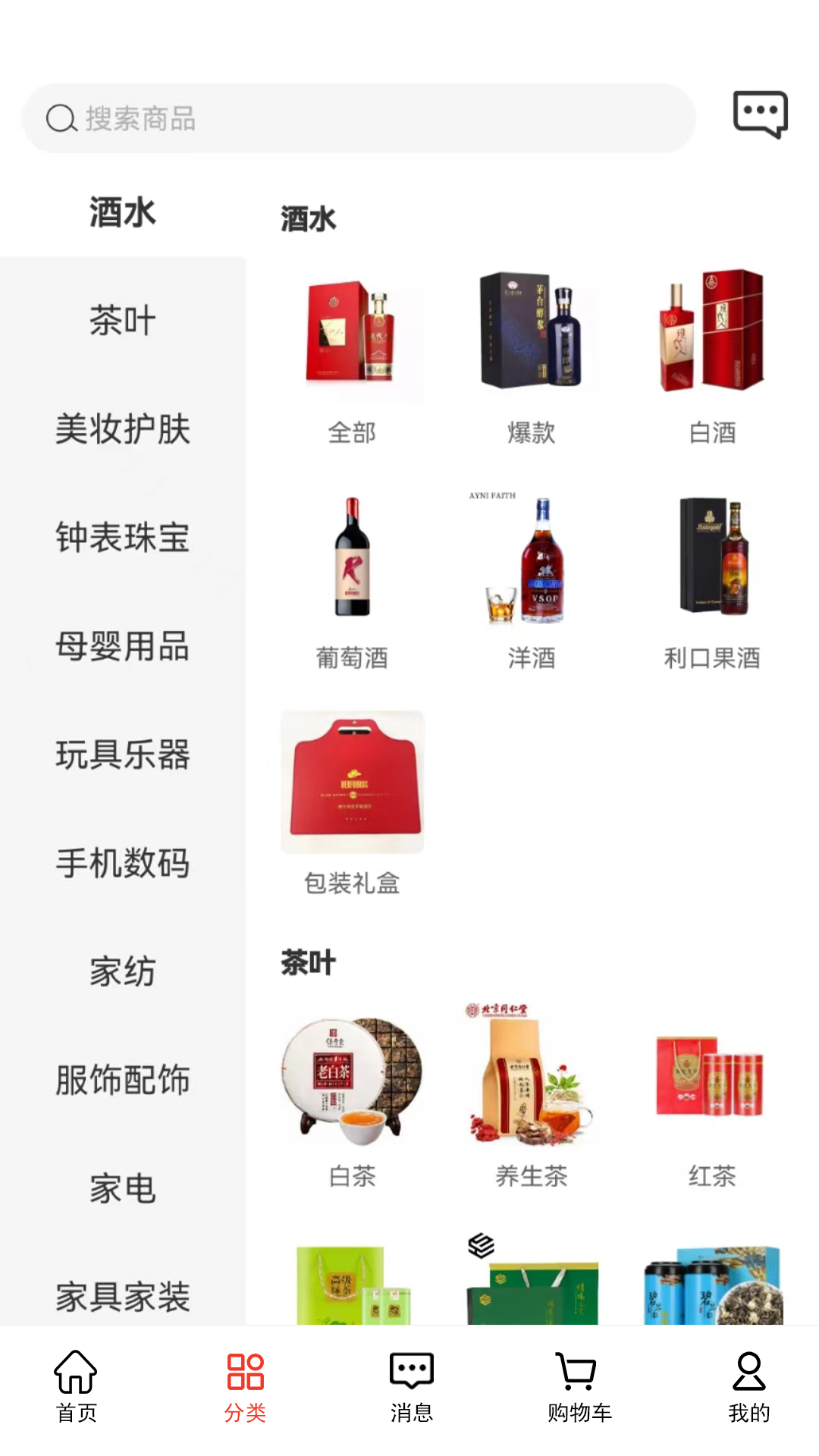Viewport: 819px width, 1456px height.
Task: Select the 白酒 thumbnail
Action: 711,336
